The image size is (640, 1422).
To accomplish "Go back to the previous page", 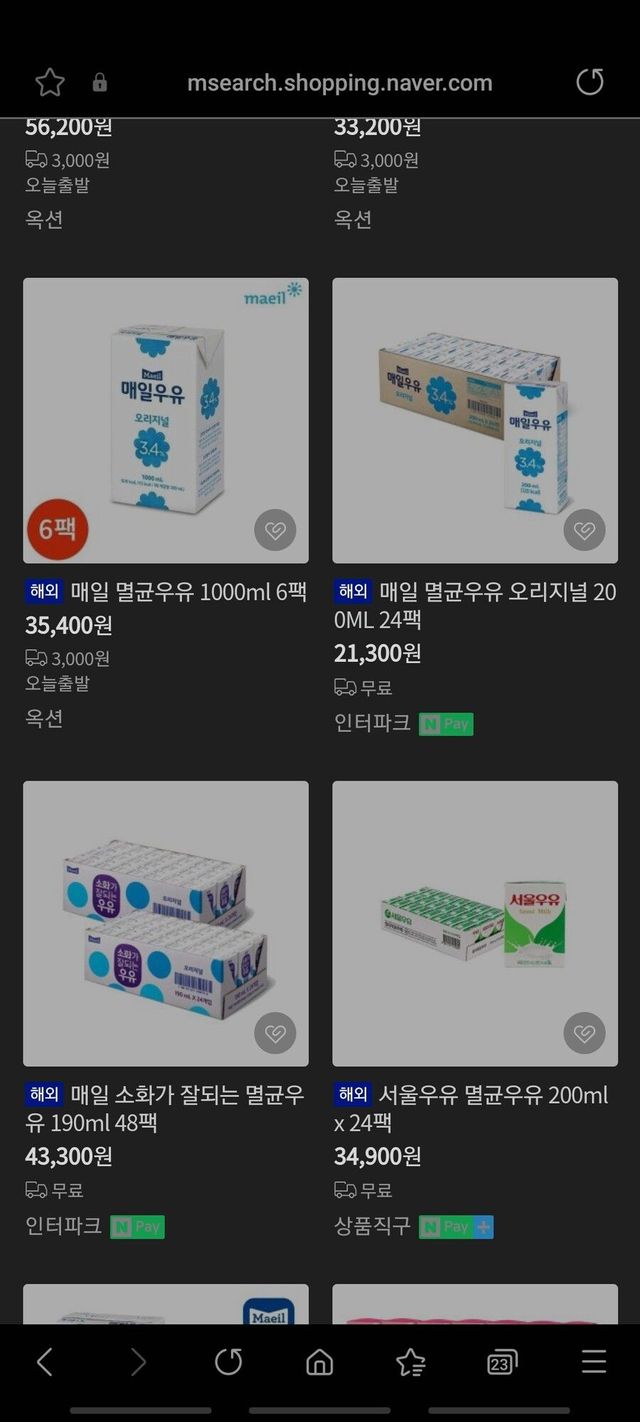I will click(45, 1361).
